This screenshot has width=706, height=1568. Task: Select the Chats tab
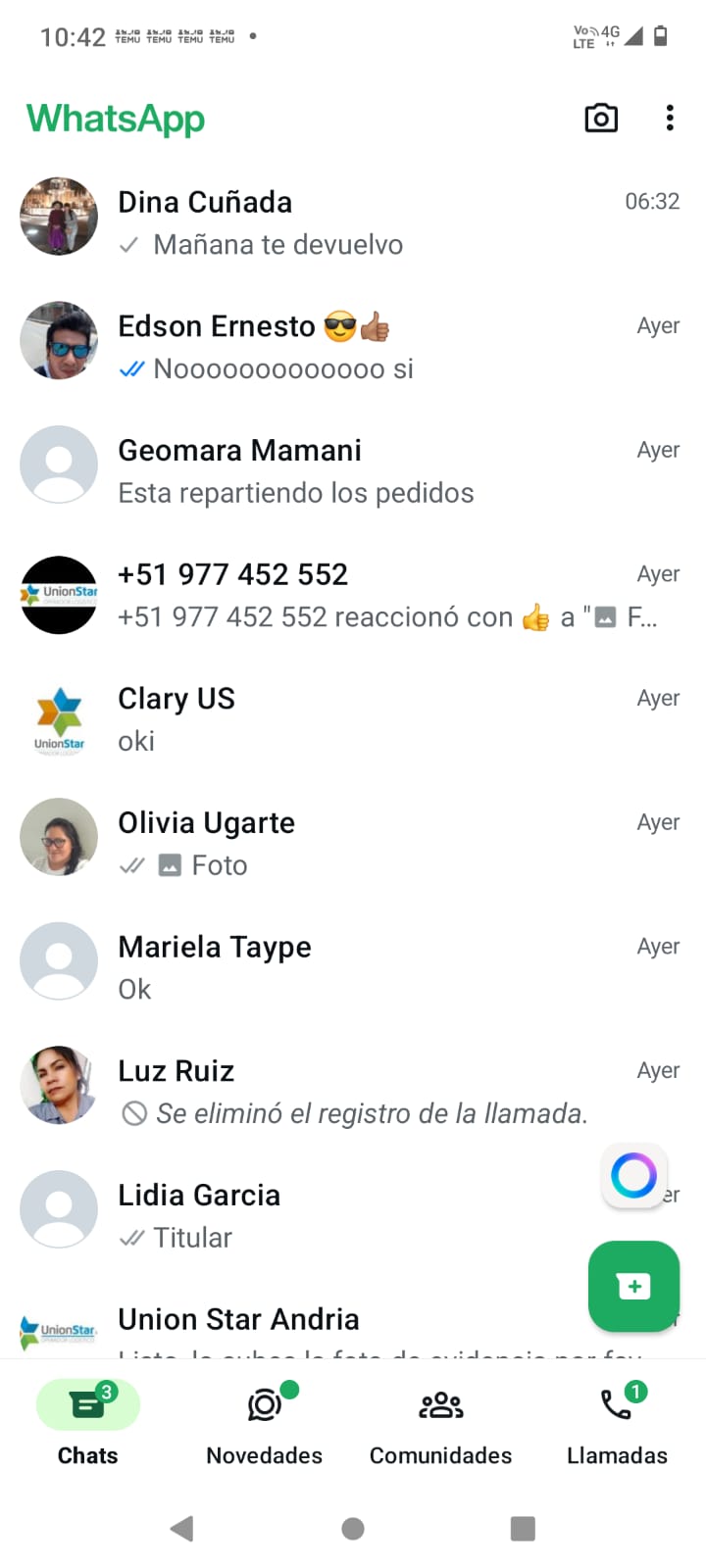click(88, 1422)
